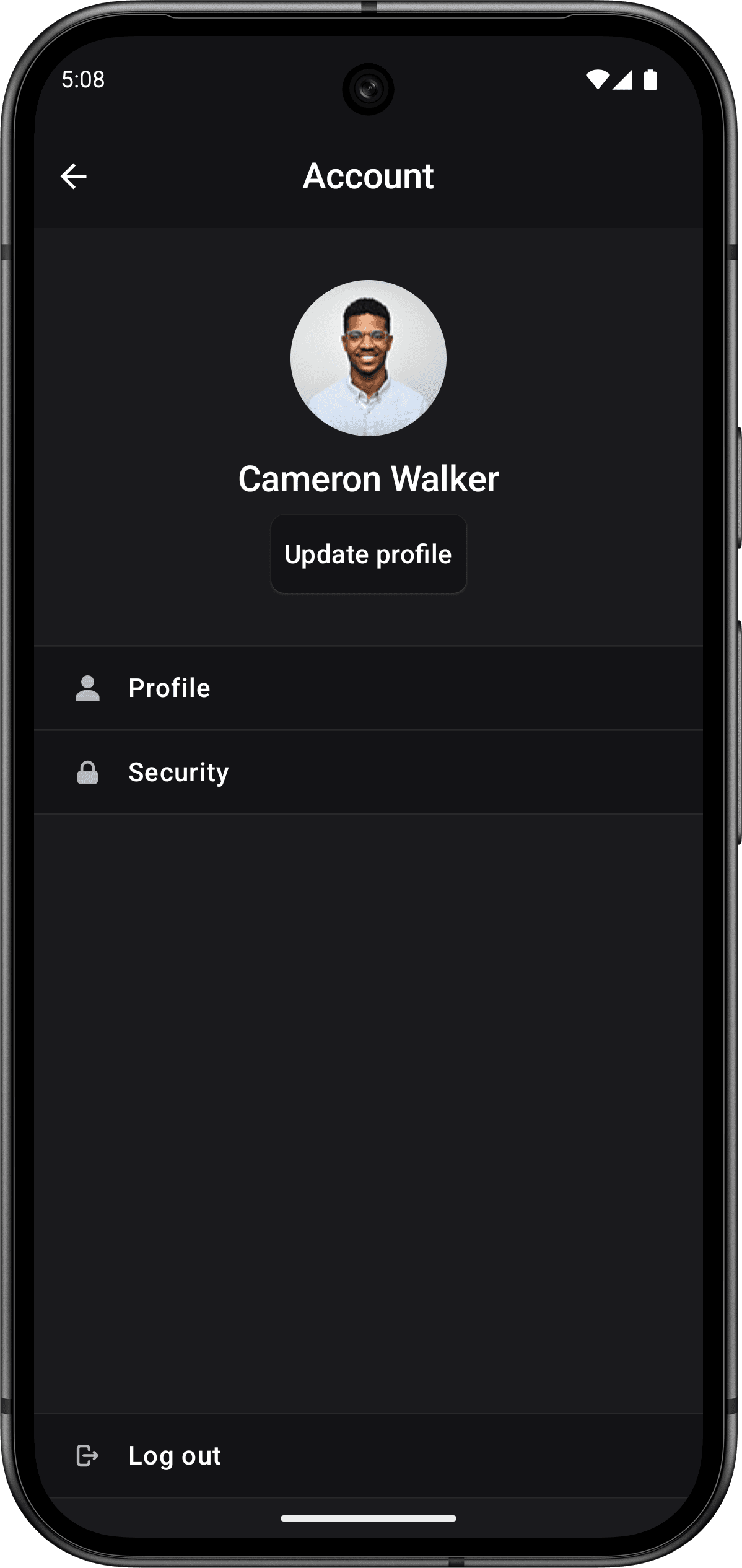Click the log out icon at screen bottom
Viewport: 742px width, 1568px height.
(87, 1456)
